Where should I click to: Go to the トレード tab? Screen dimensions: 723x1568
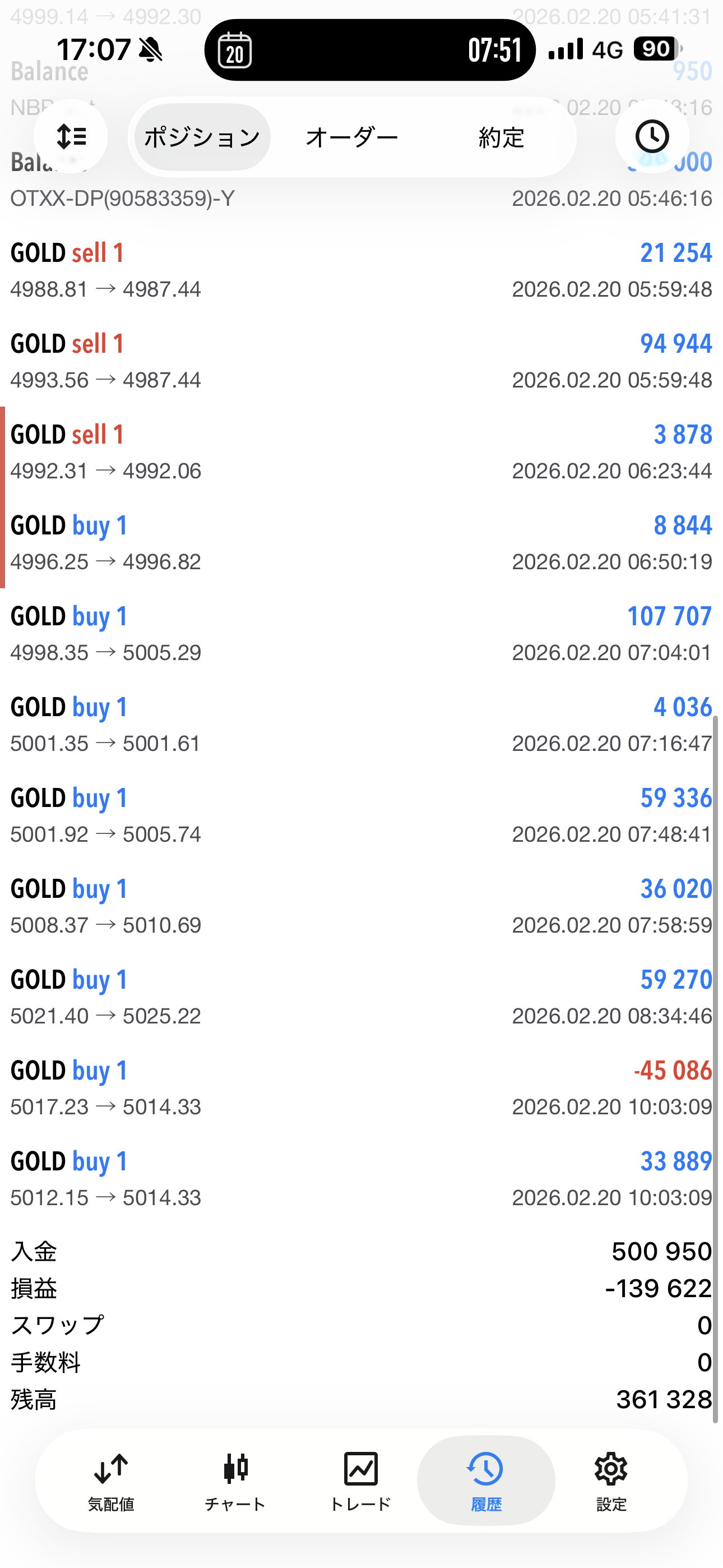(360, 1481)
